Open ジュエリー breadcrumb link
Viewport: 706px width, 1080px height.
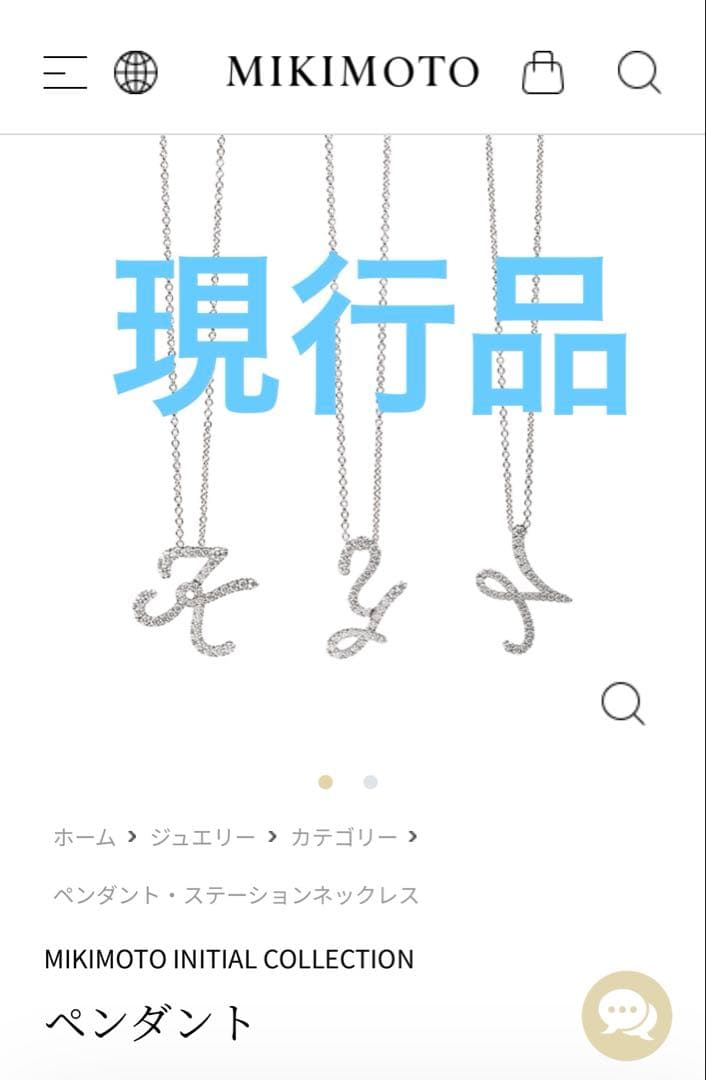click(203, 837)
